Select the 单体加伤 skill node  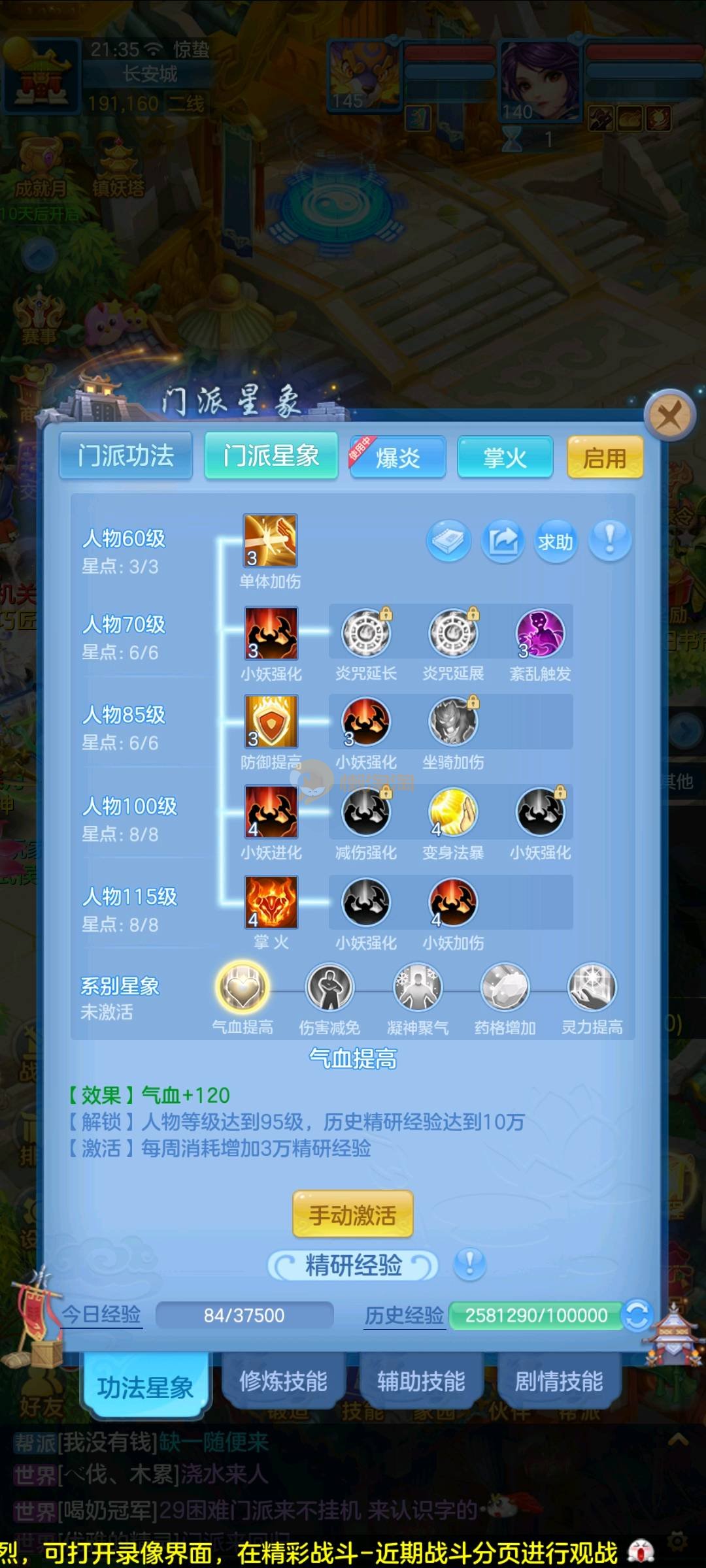(x=270, y=541)
